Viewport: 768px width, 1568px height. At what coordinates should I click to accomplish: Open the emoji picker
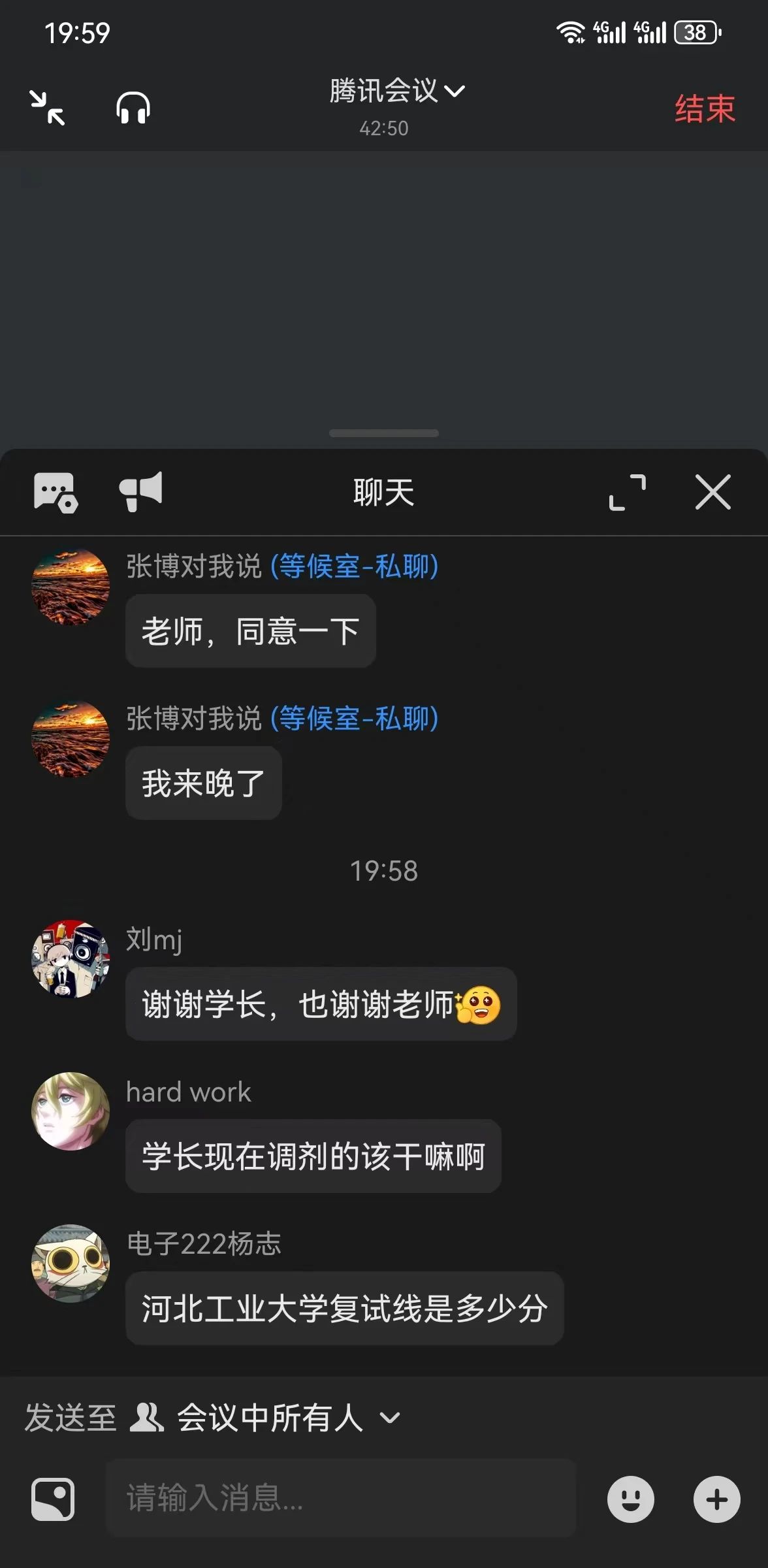pos(630,1499)
